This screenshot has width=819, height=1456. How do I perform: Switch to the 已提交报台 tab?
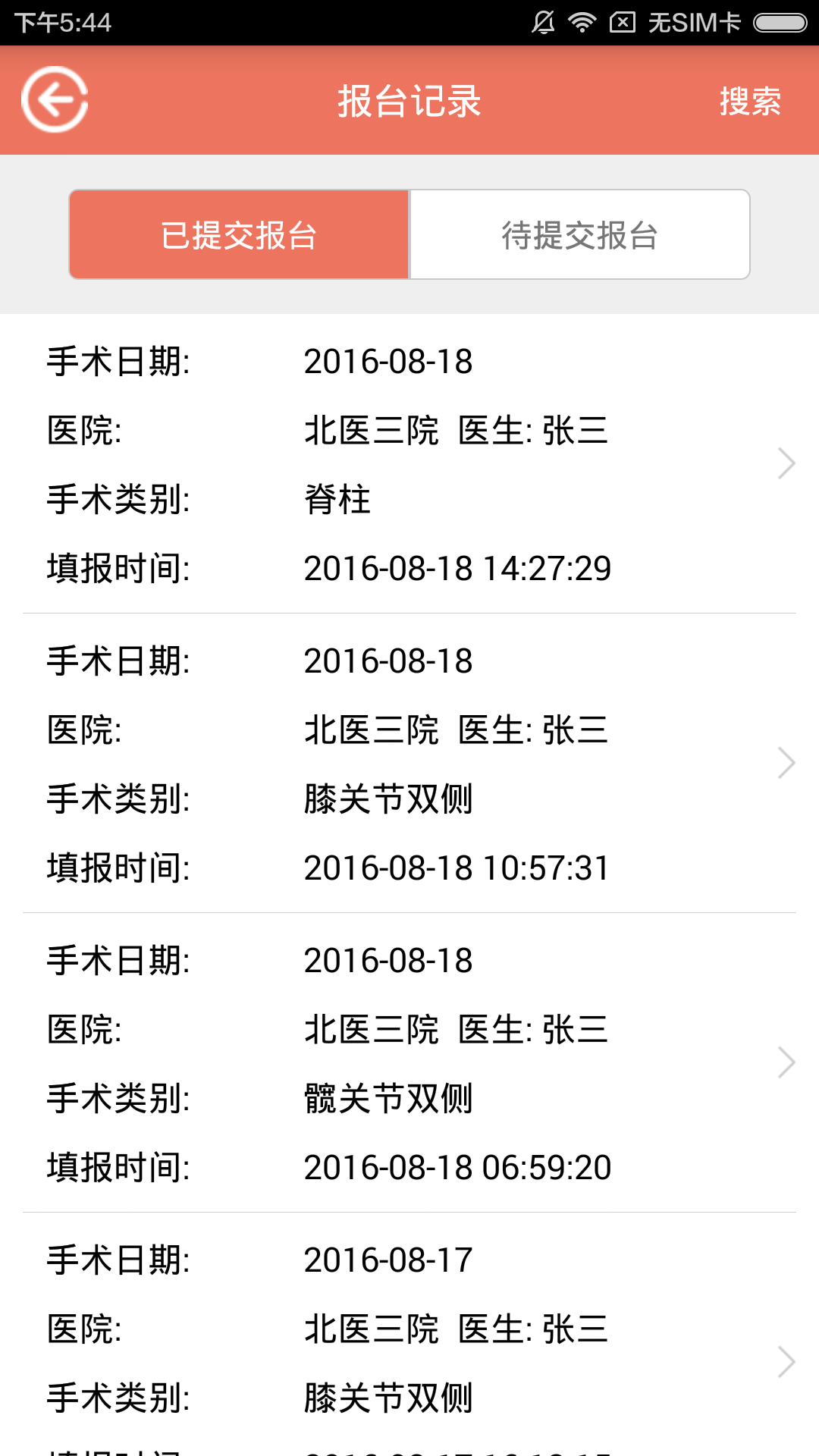(239, 235)
